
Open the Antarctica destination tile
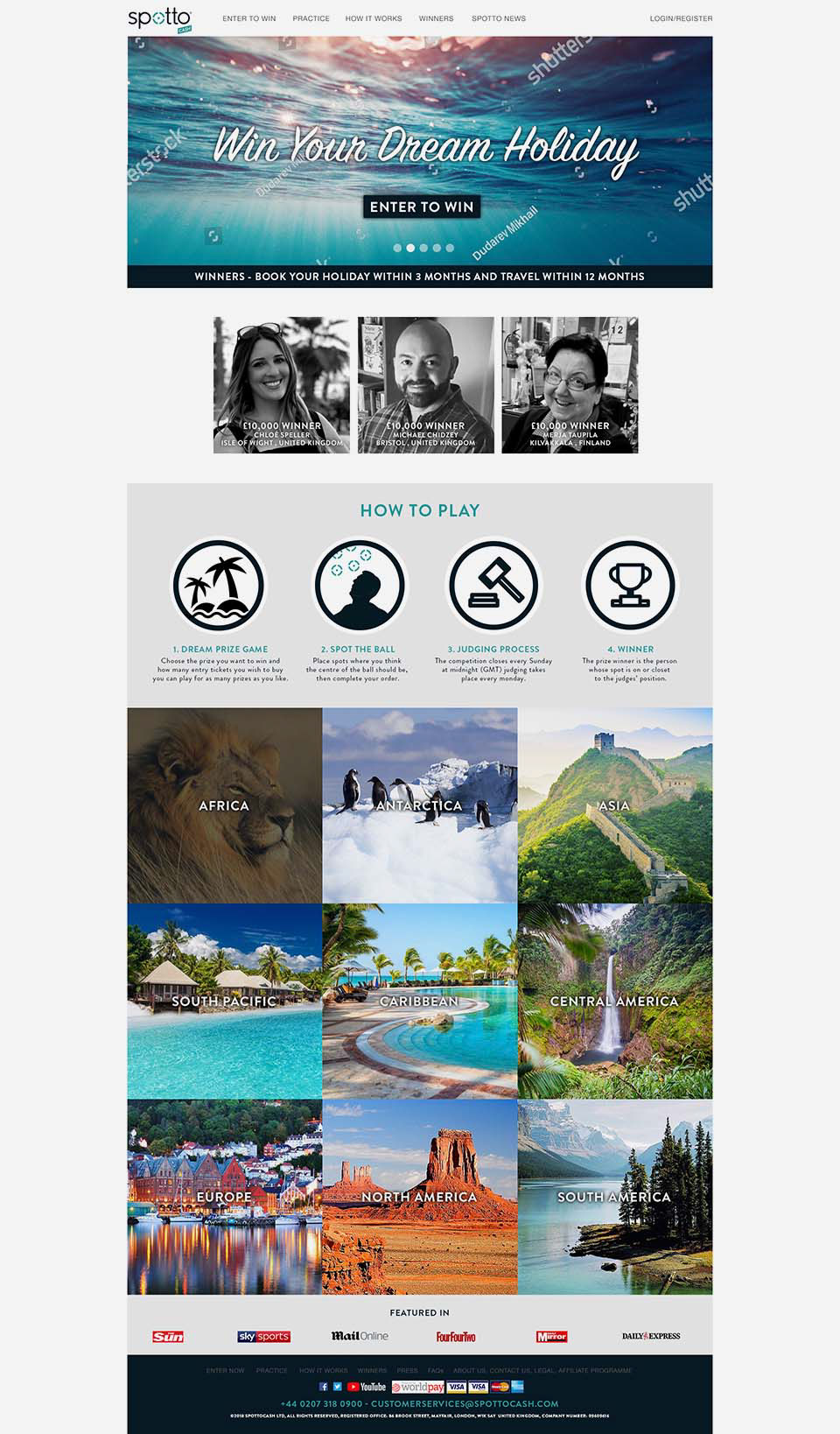tap(419, 805)
